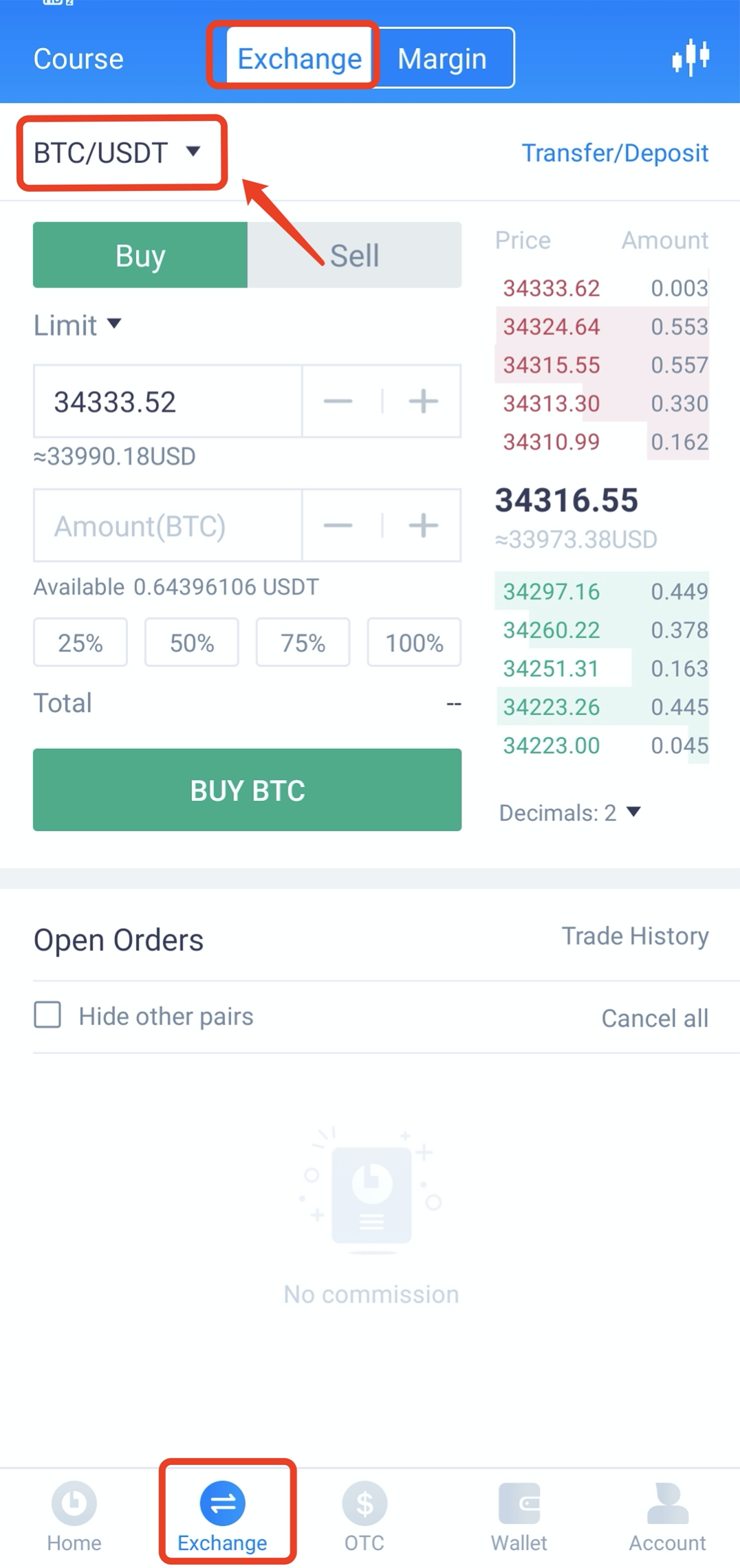Open the candlestick chart icon

point(690,58)
